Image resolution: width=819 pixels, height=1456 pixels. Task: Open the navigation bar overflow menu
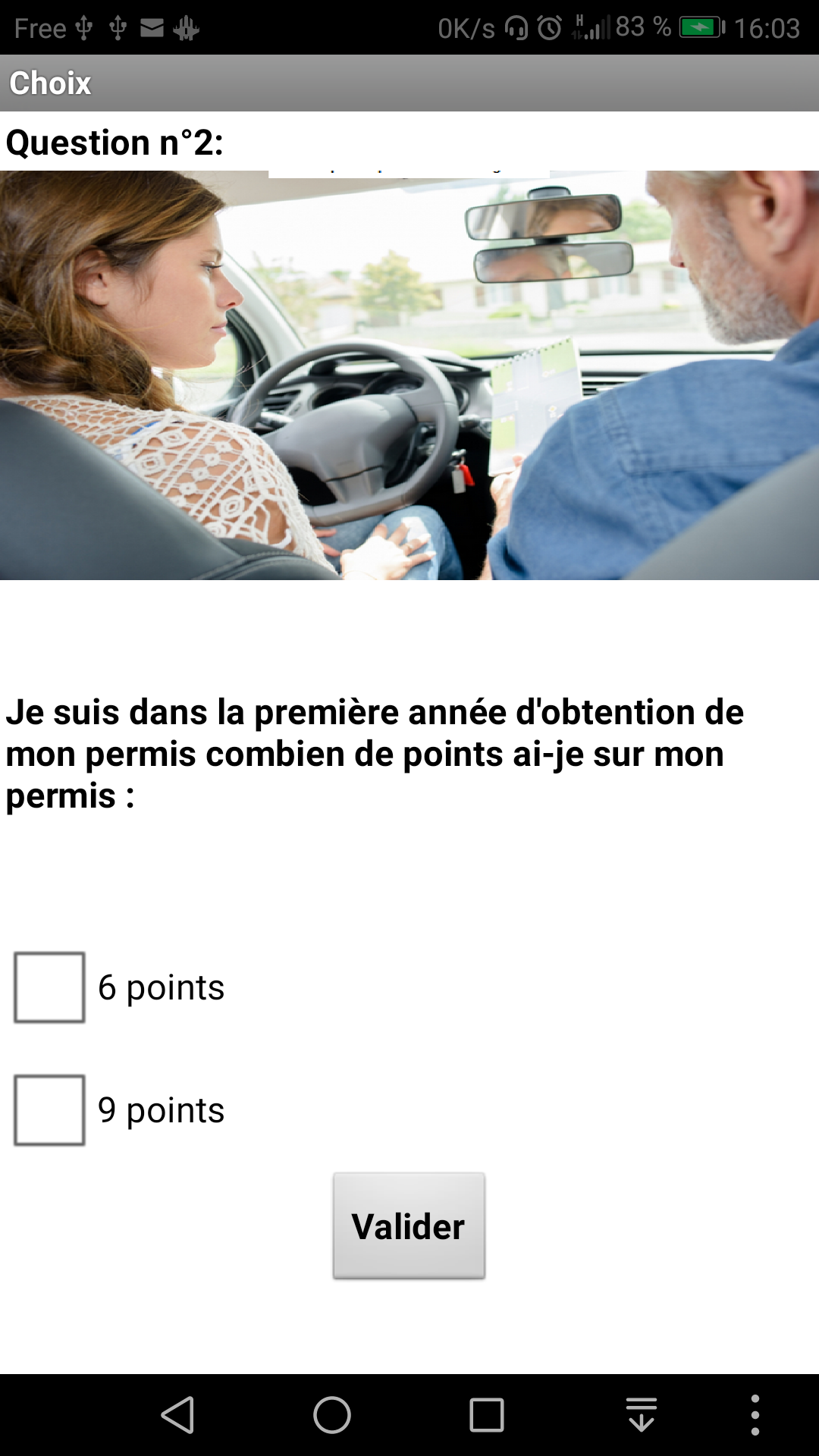pos(755,1415)
